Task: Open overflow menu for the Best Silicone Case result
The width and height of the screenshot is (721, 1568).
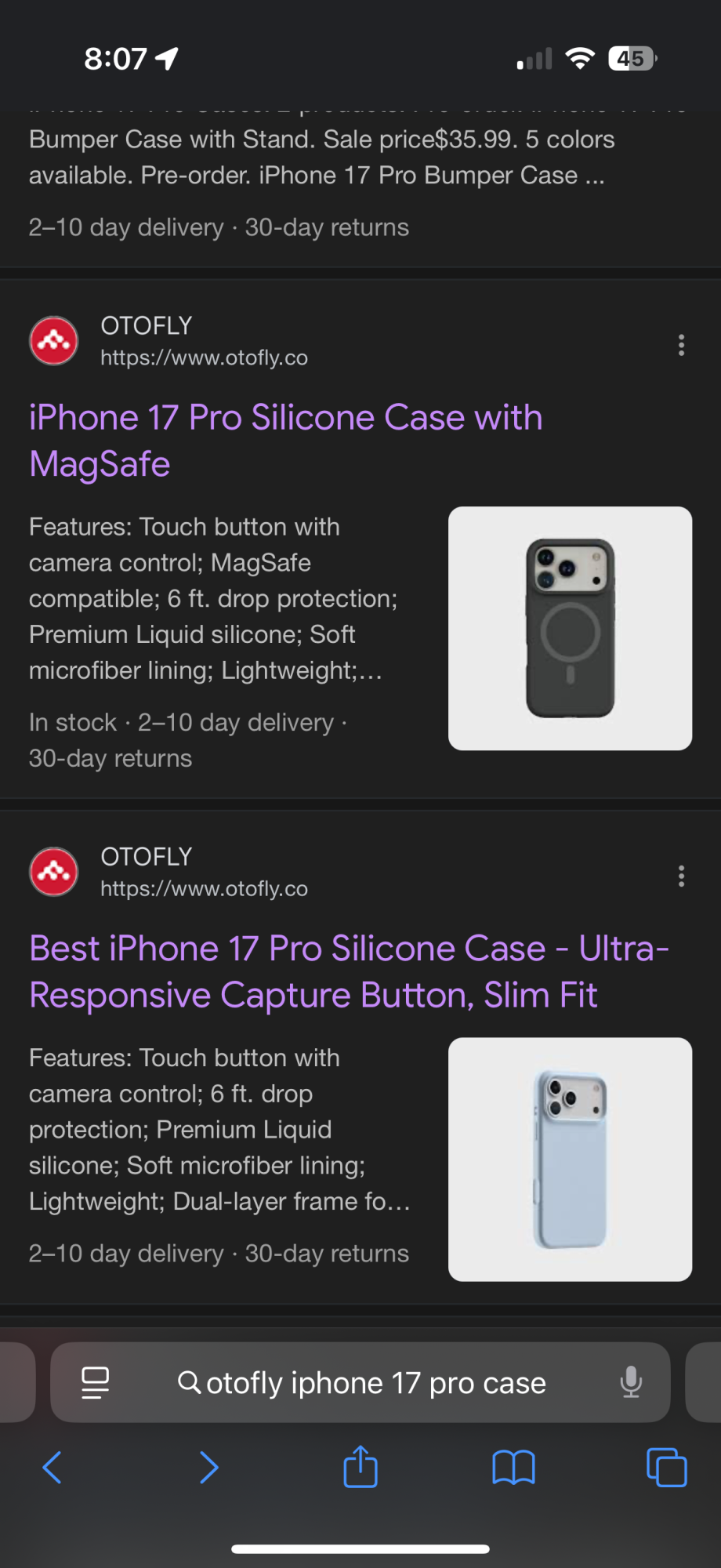Action: pos(681,876)
